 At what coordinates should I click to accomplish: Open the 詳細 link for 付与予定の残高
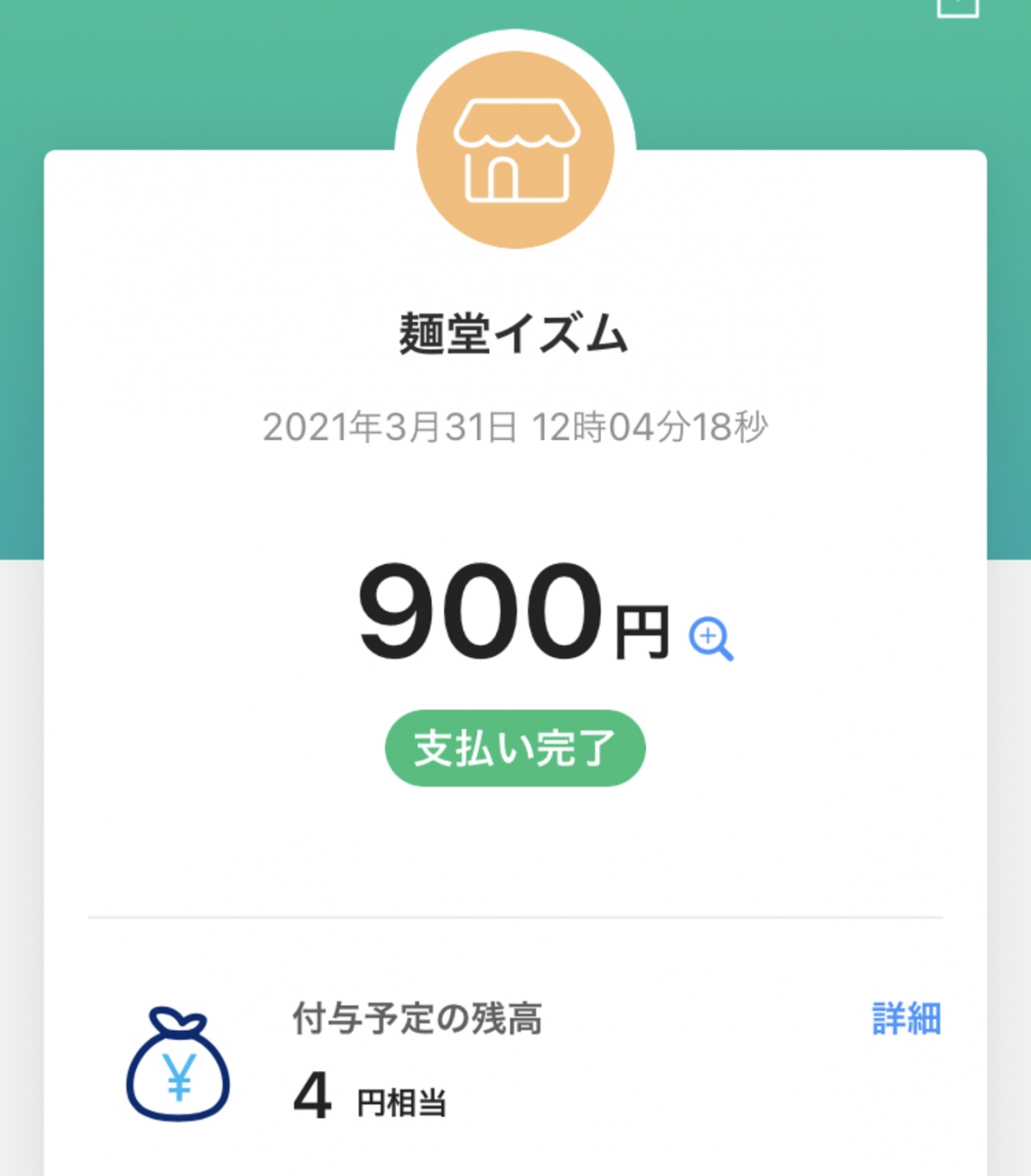click(x=905, y=1019)
